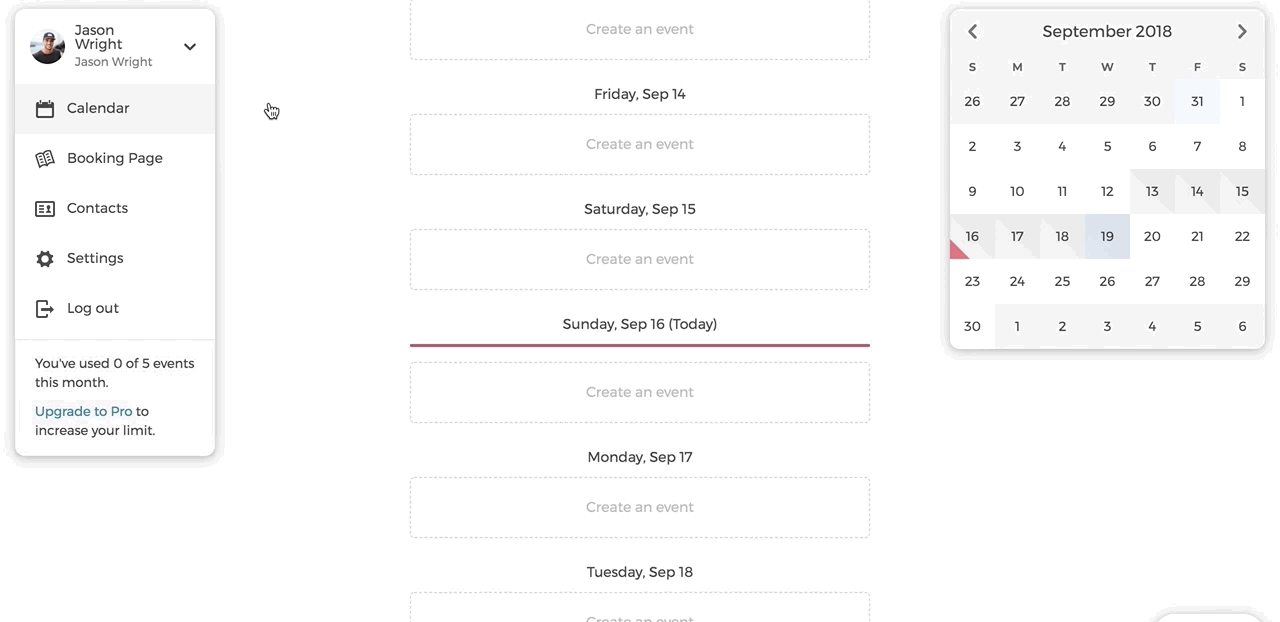Create an event on Saturday, Sep 15
1280x622 pixels.
640,259
